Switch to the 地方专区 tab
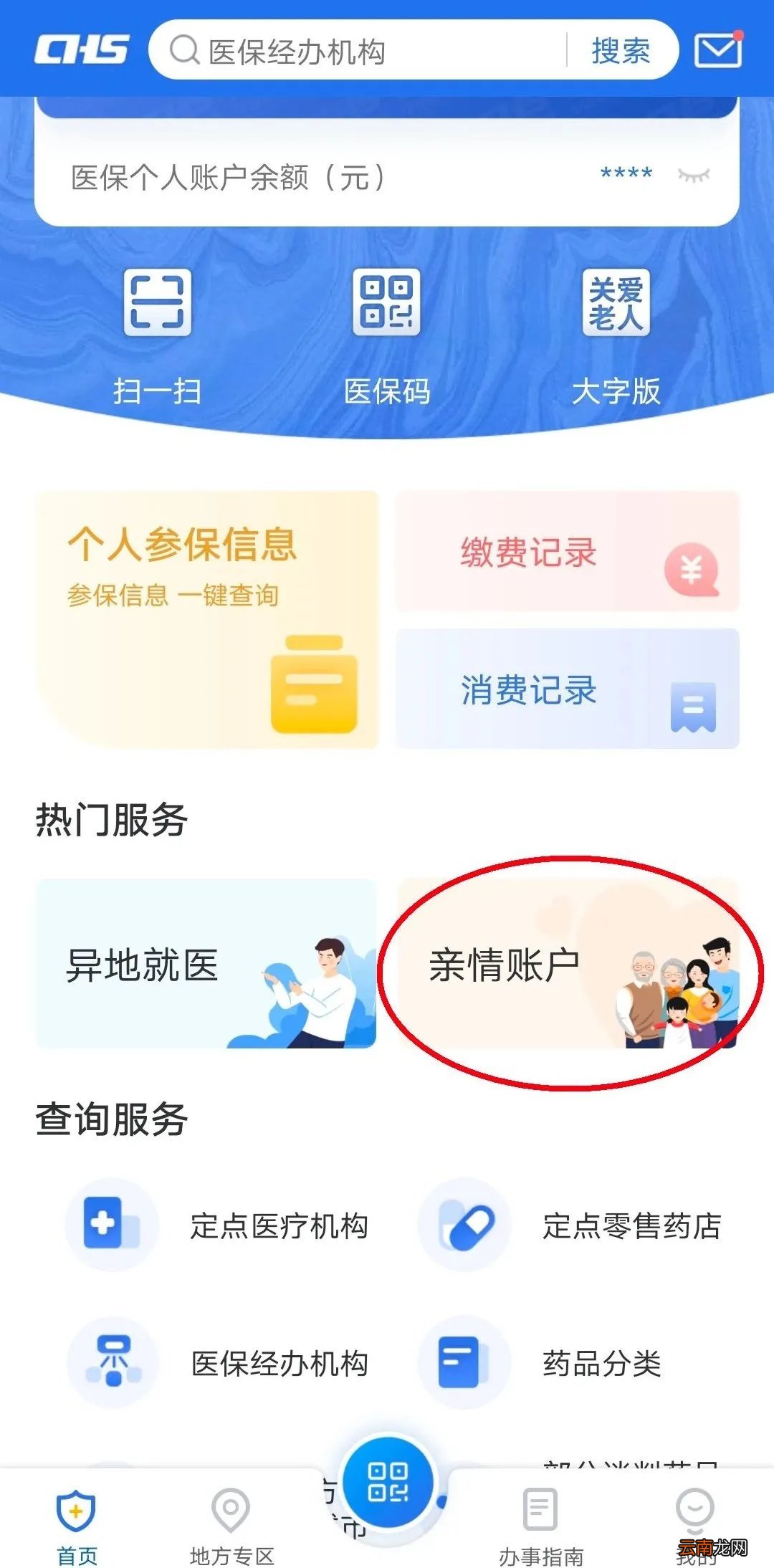774x1568 pixels. [x=229, y=1526]
